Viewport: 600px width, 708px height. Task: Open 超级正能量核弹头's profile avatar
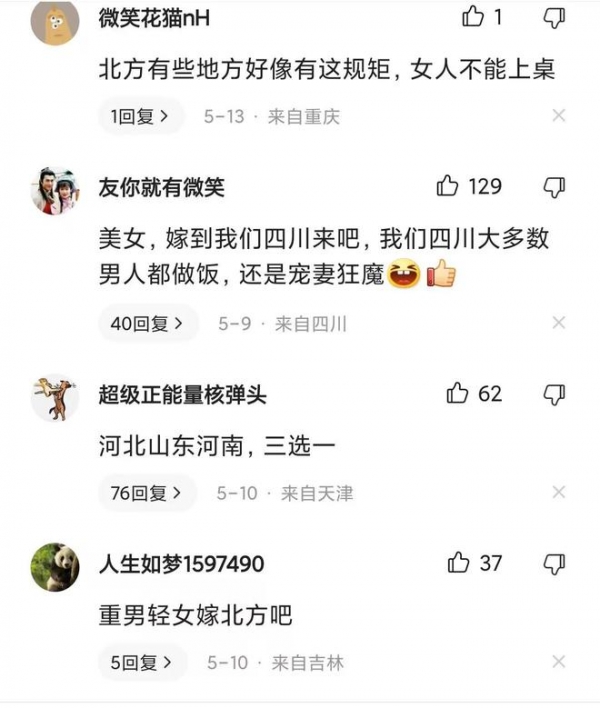[55, 398]
